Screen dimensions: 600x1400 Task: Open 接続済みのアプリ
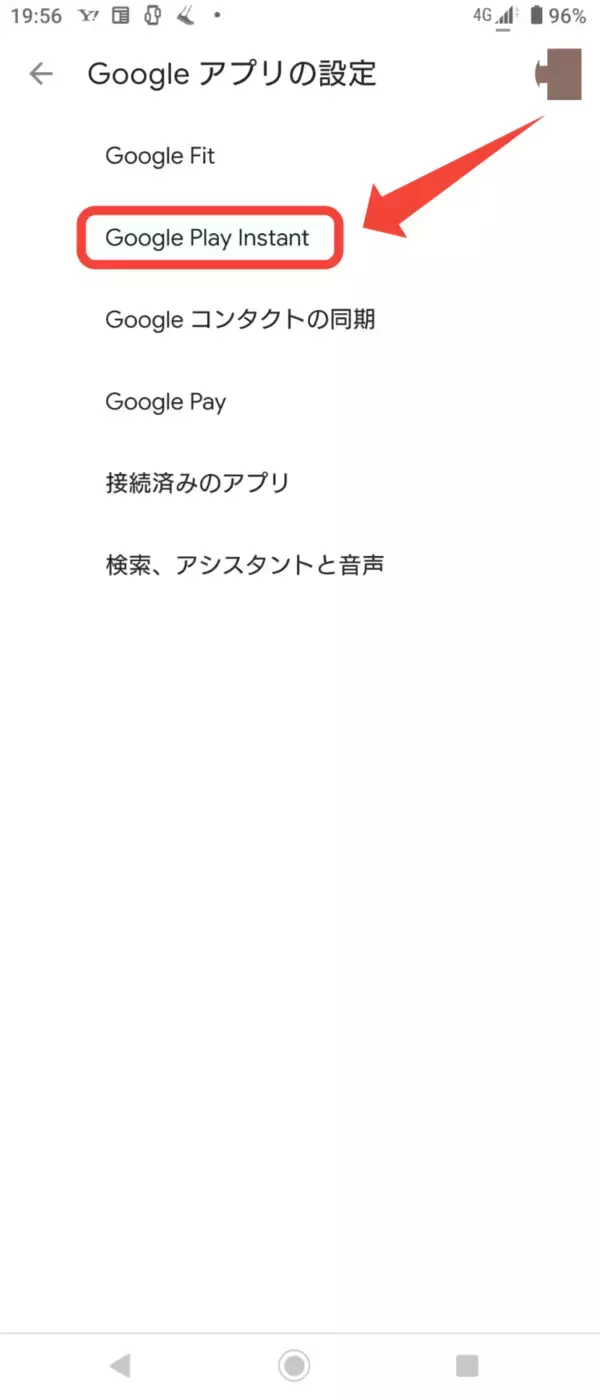pyautogui.click(x=197, y=484)
